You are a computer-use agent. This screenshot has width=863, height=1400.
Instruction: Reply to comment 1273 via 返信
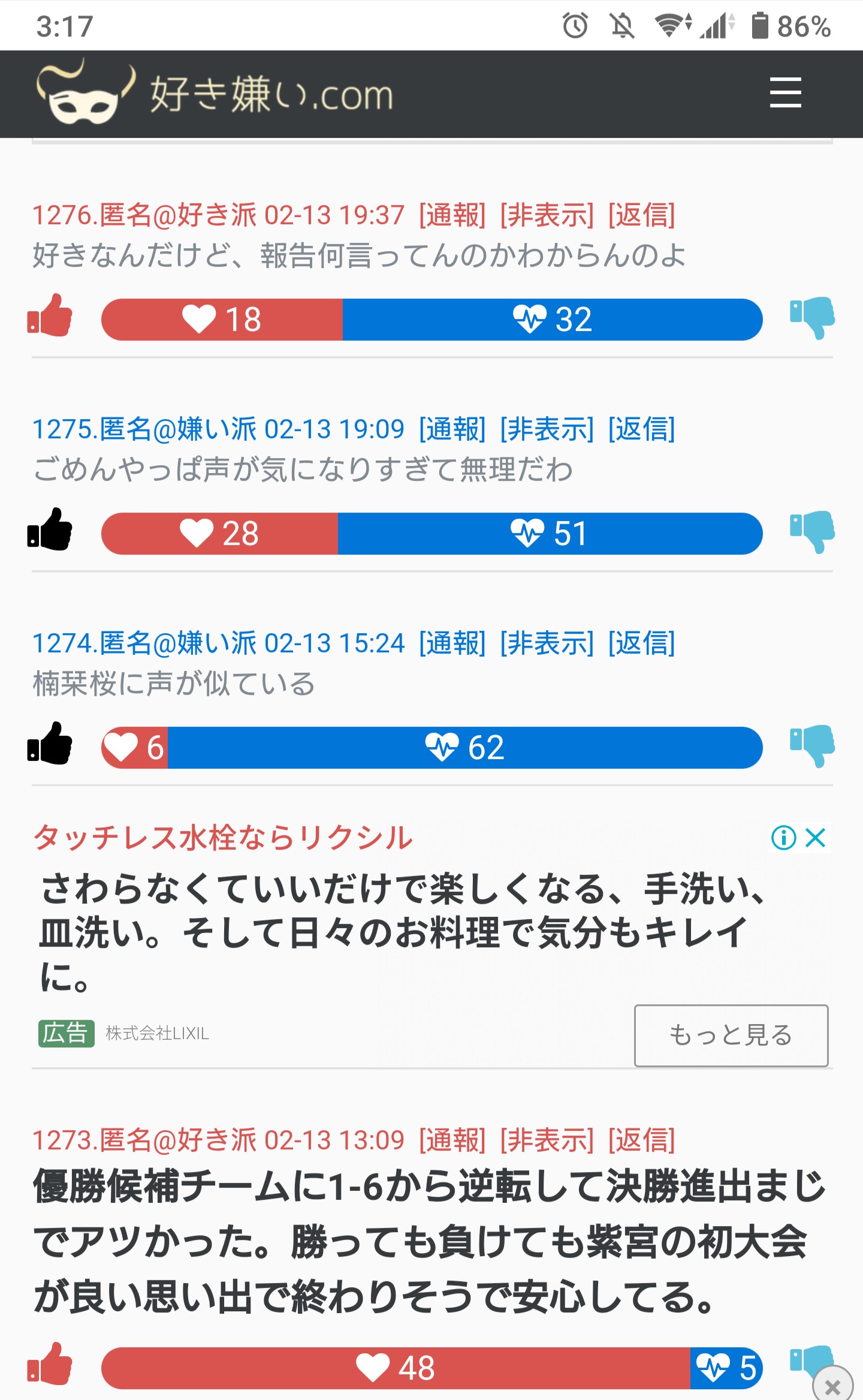point(642,1140)
